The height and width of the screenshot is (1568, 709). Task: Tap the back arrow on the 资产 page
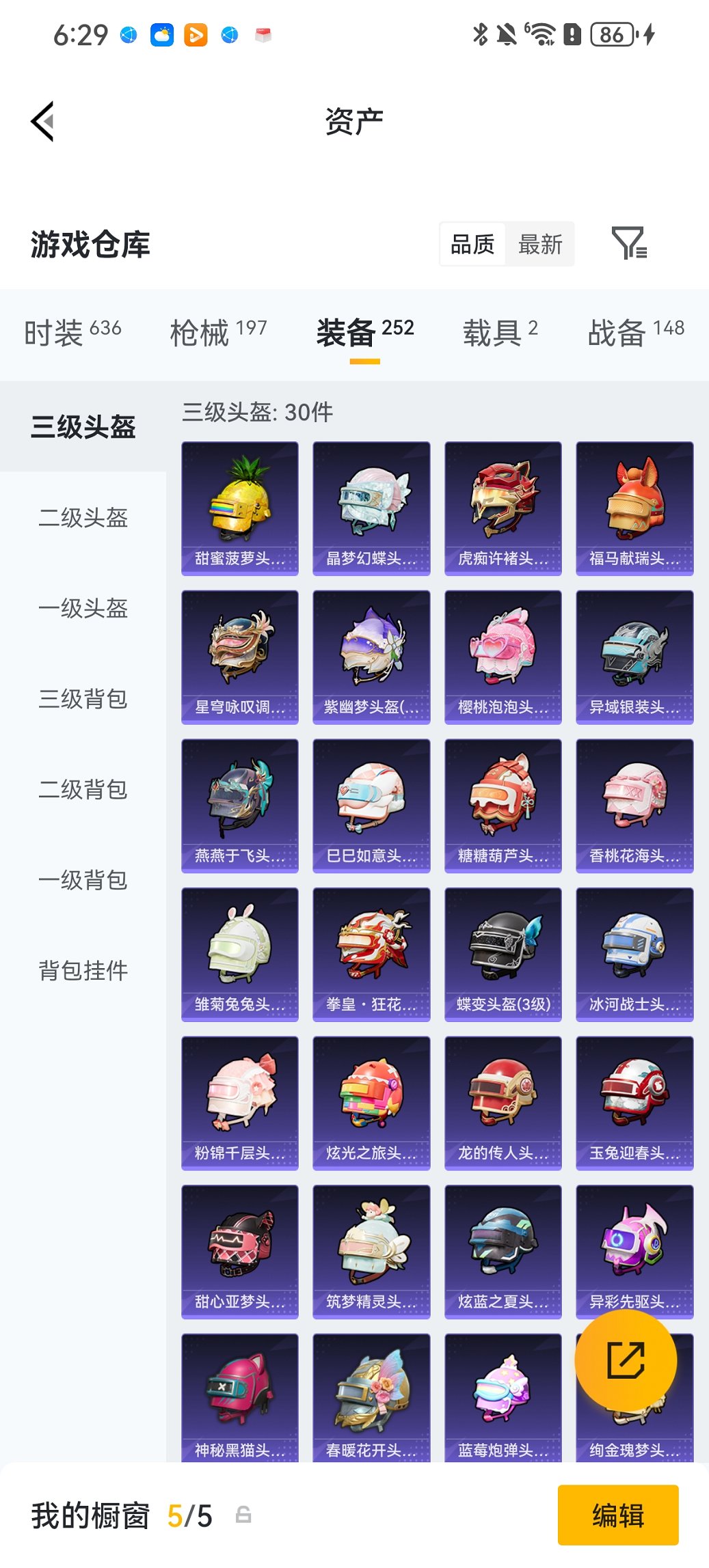[x=42, y=121]
